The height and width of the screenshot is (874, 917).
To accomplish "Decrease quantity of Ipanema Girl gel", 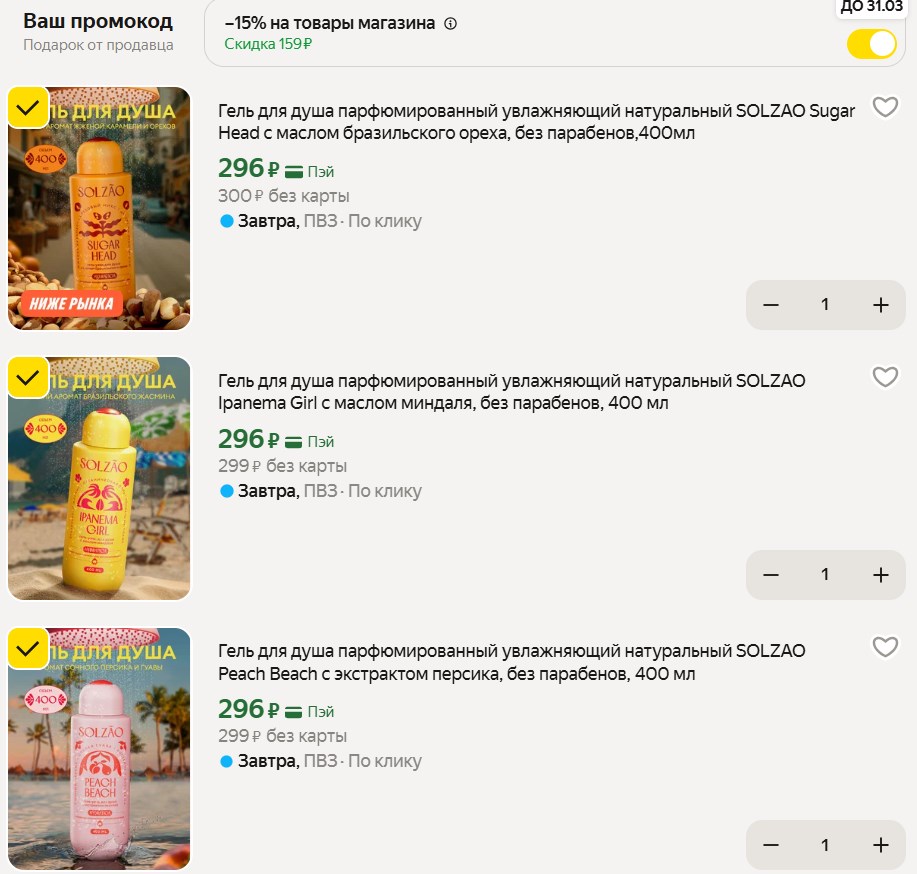I will (x=770, y=575).
